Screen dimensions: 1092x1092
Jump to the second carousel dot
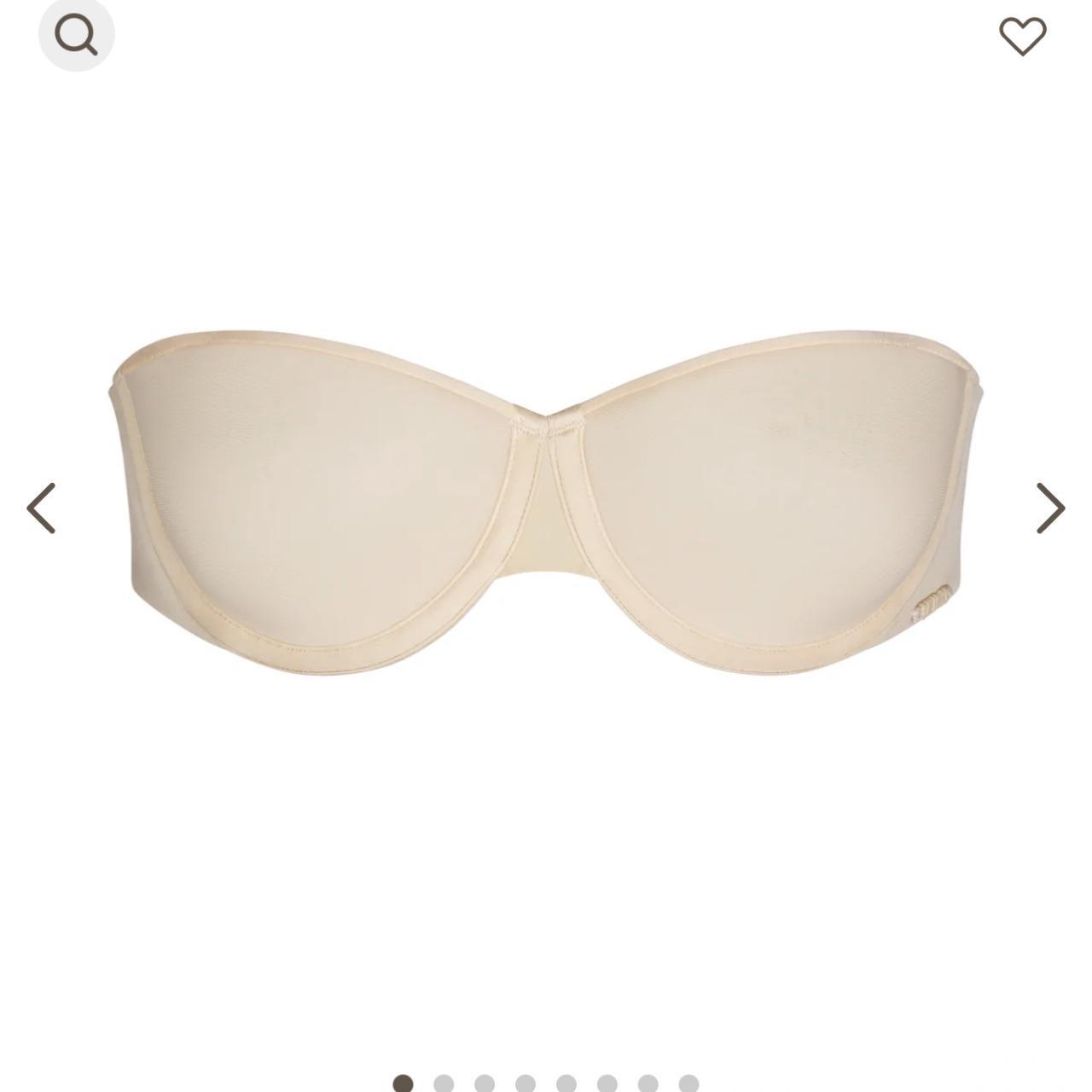[x=444, y=1083]
